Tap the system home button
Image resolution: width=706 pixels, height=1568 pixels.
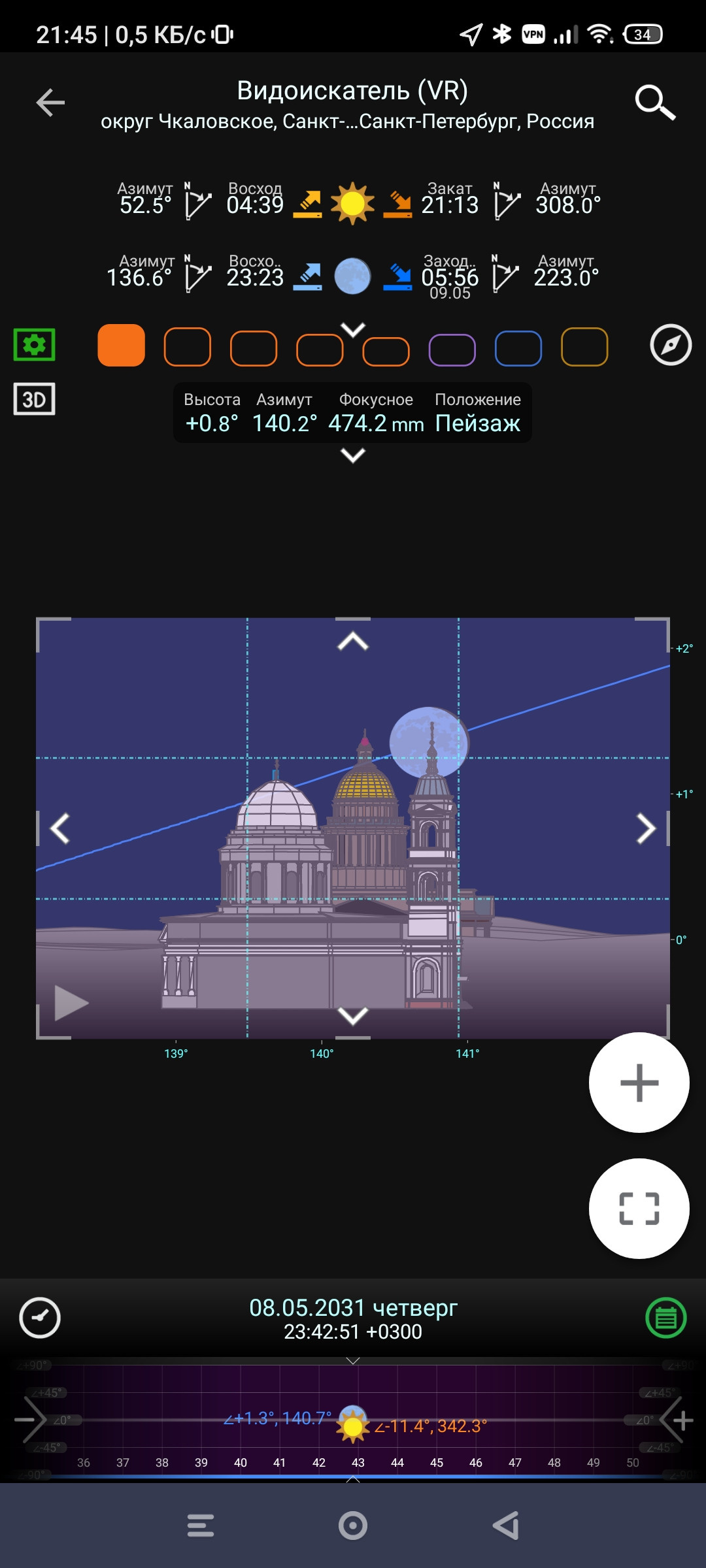click(x=353, y=1526)
